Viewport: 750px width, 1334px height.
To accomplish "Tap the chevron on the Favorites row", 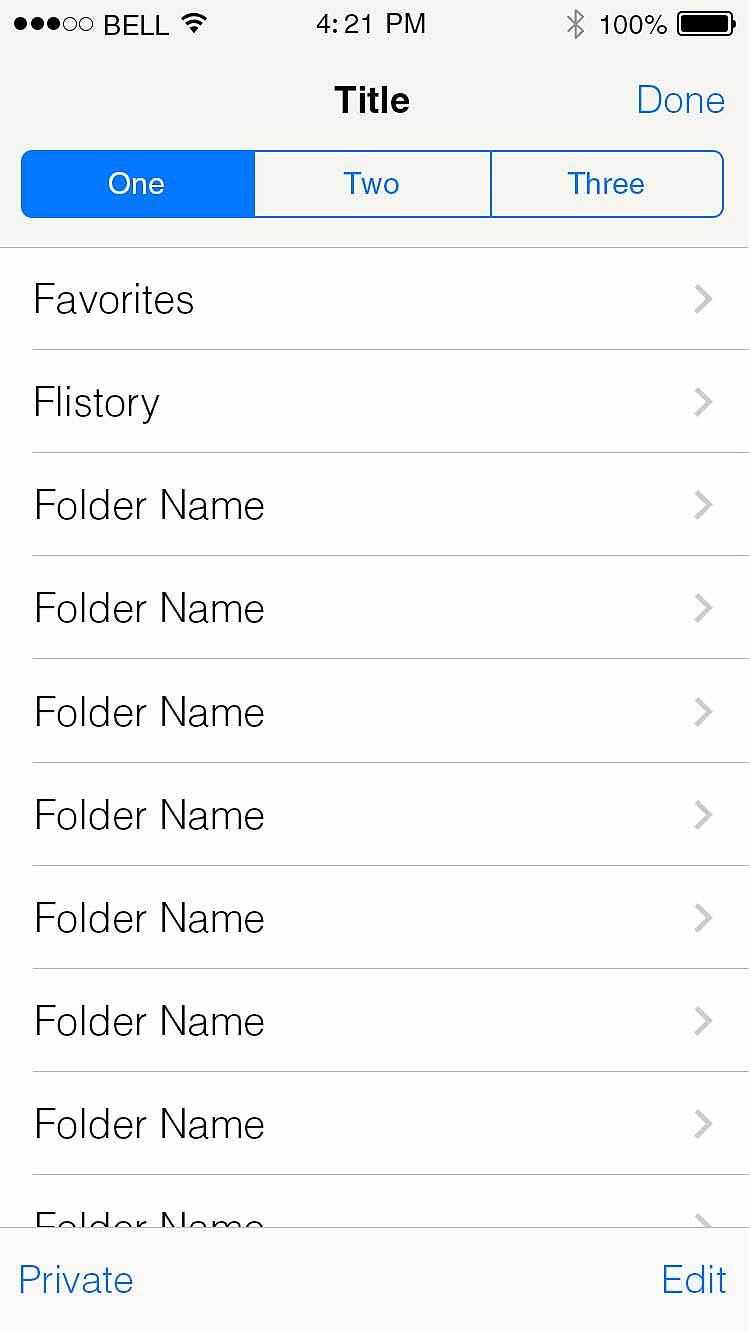I will tap(703, 299).
